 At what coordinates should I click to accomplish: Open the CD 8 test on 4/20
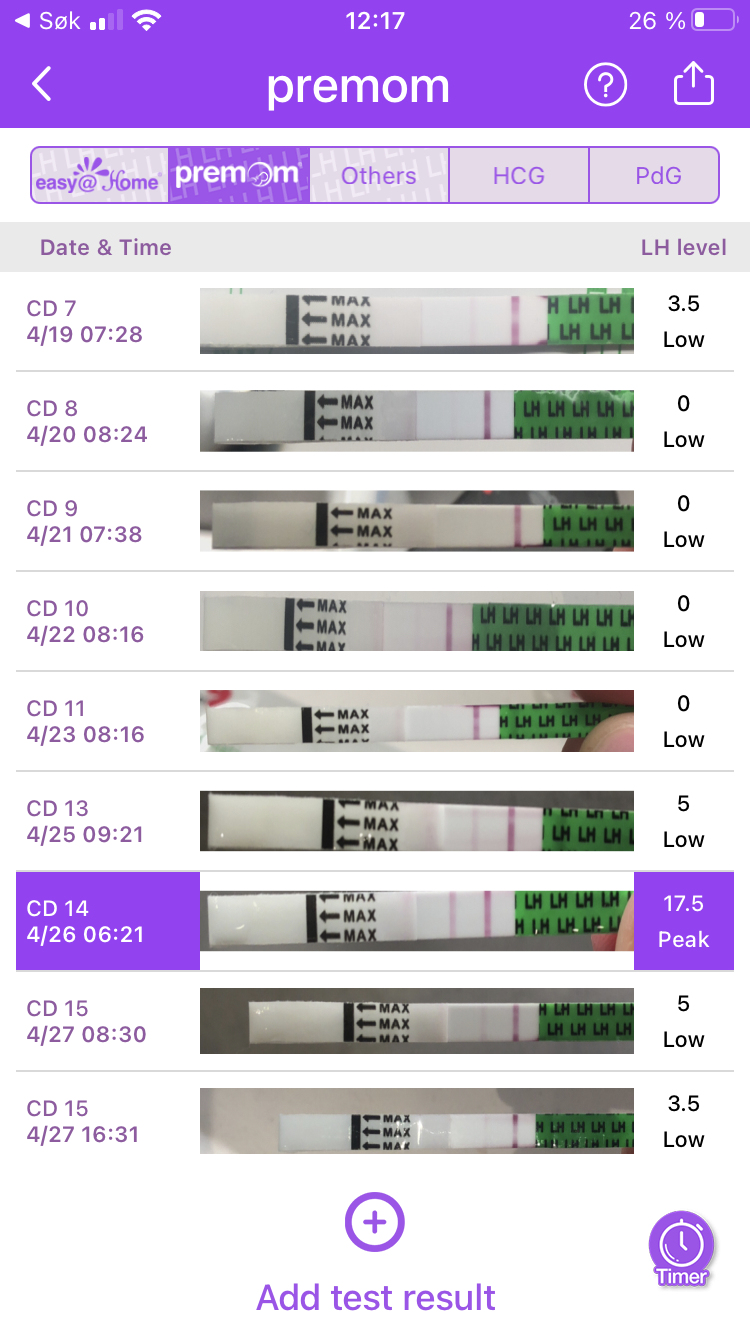click(375, 421)
